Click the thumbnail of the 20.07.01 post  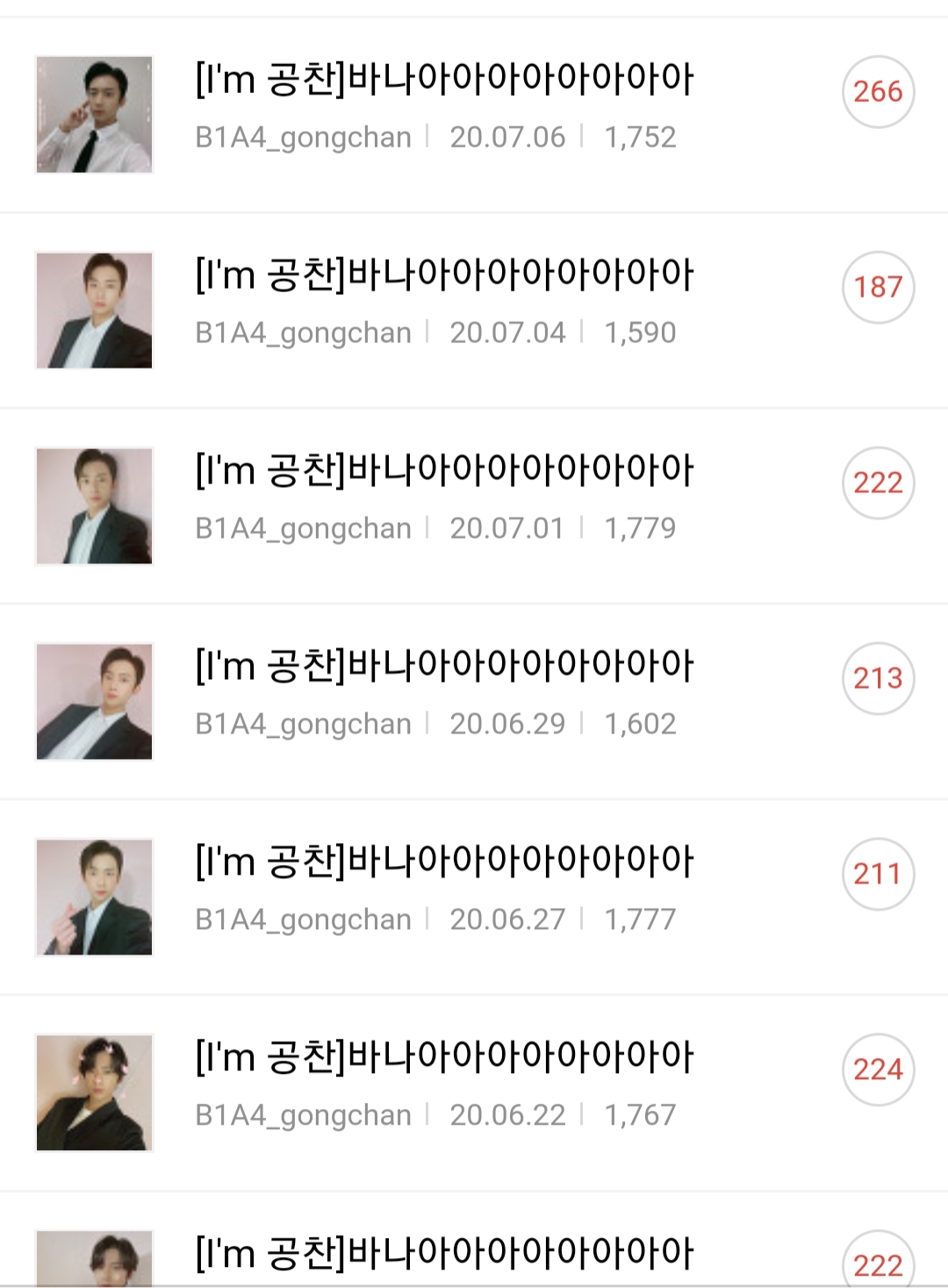tap(93, 504)
